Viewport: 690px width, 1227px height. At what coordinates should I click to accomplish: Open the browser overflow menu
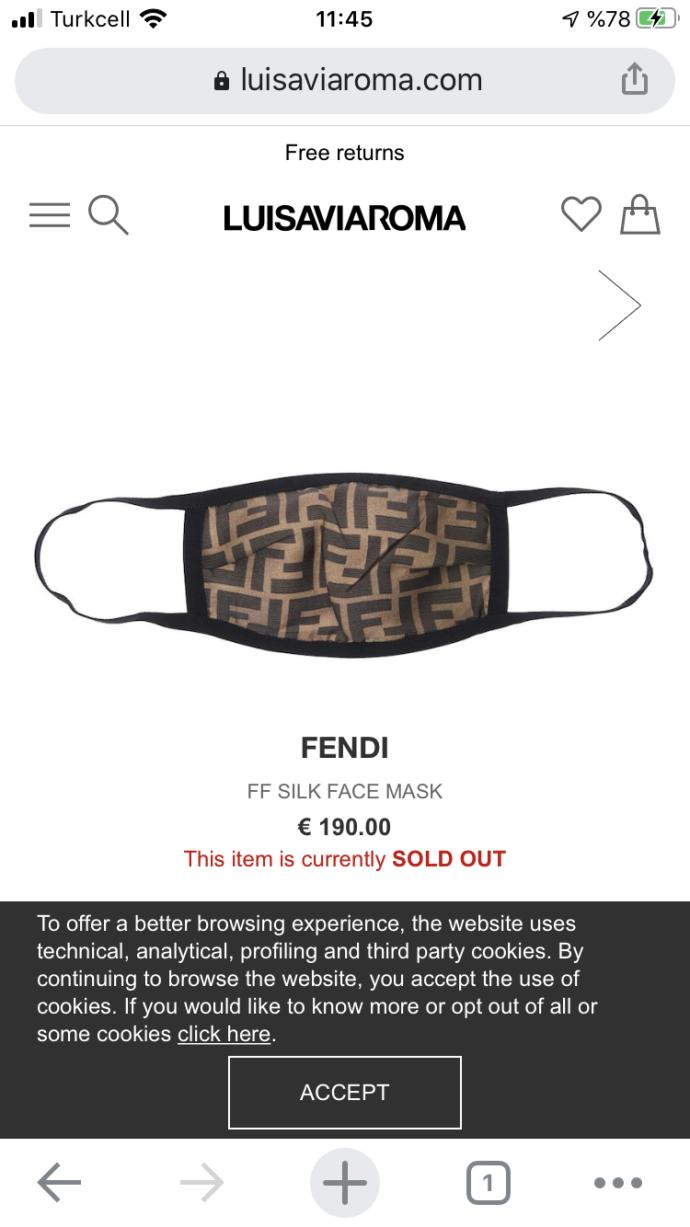[x=618, y=1183]
